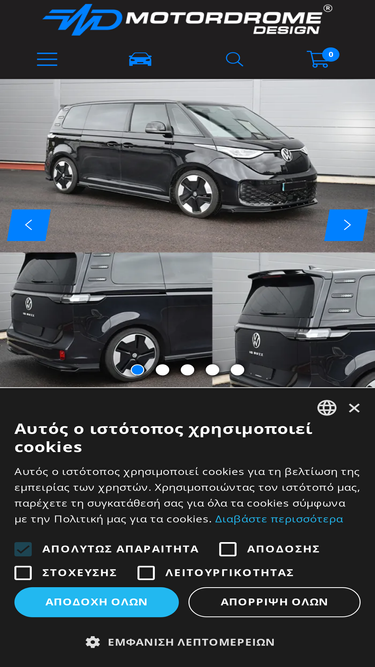Viewport: 375px width, 667px height.
Task: Check the ΑΠΟΔΟΣΗΣ checkbox
Action: coord(228,549)
